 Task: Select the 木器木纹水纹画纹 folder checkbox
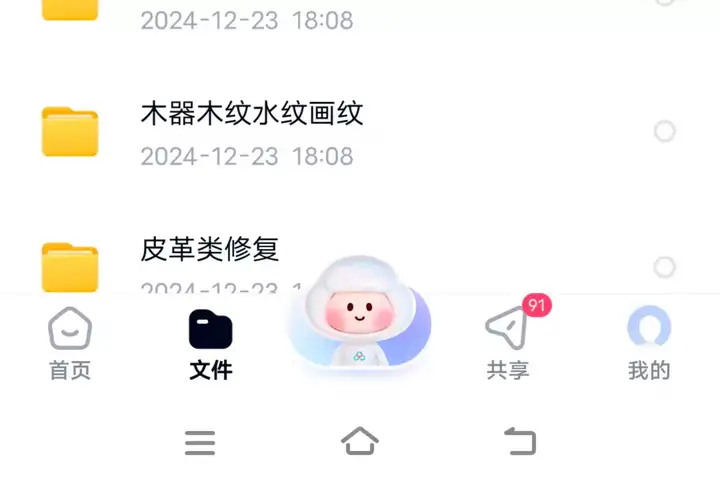pos(664,131)
